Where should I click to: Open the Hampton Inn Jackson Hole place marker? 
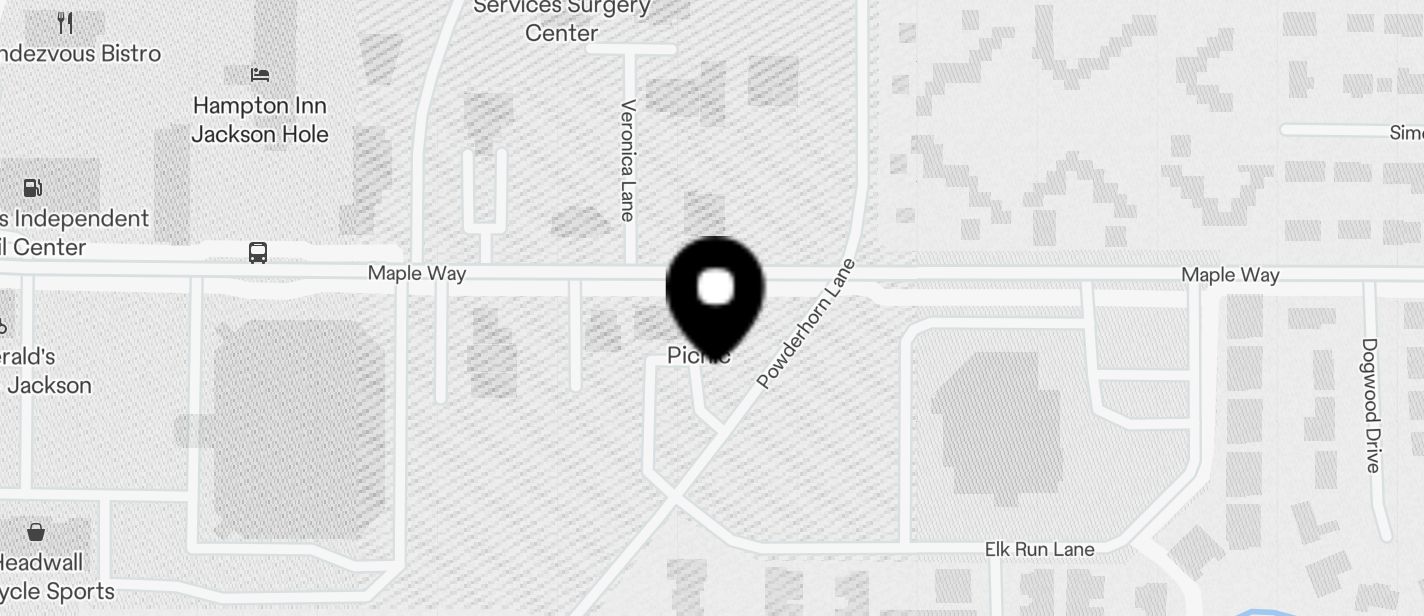click(x=260, y=75)
